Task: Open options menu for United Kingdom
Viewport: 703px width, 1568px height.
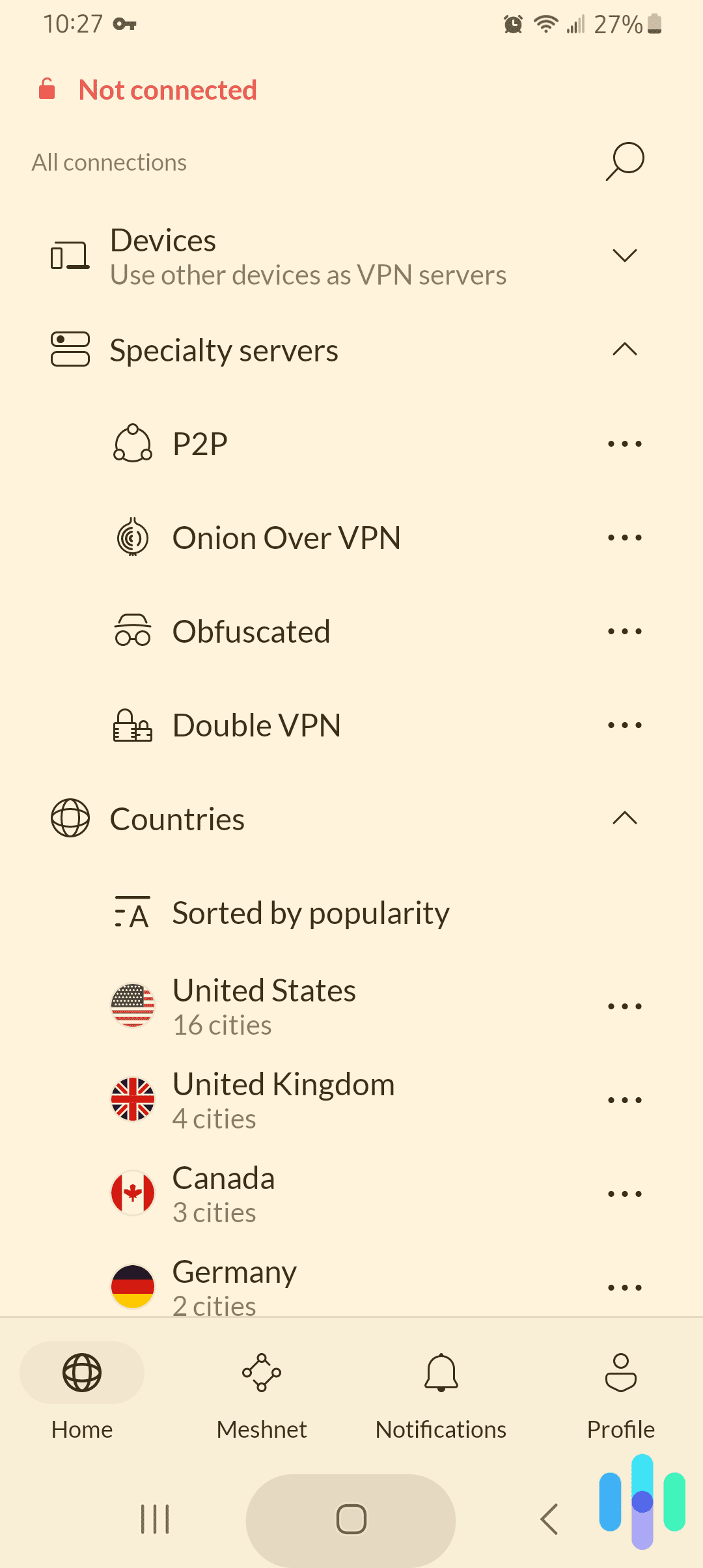Action: pos(623,1099)
